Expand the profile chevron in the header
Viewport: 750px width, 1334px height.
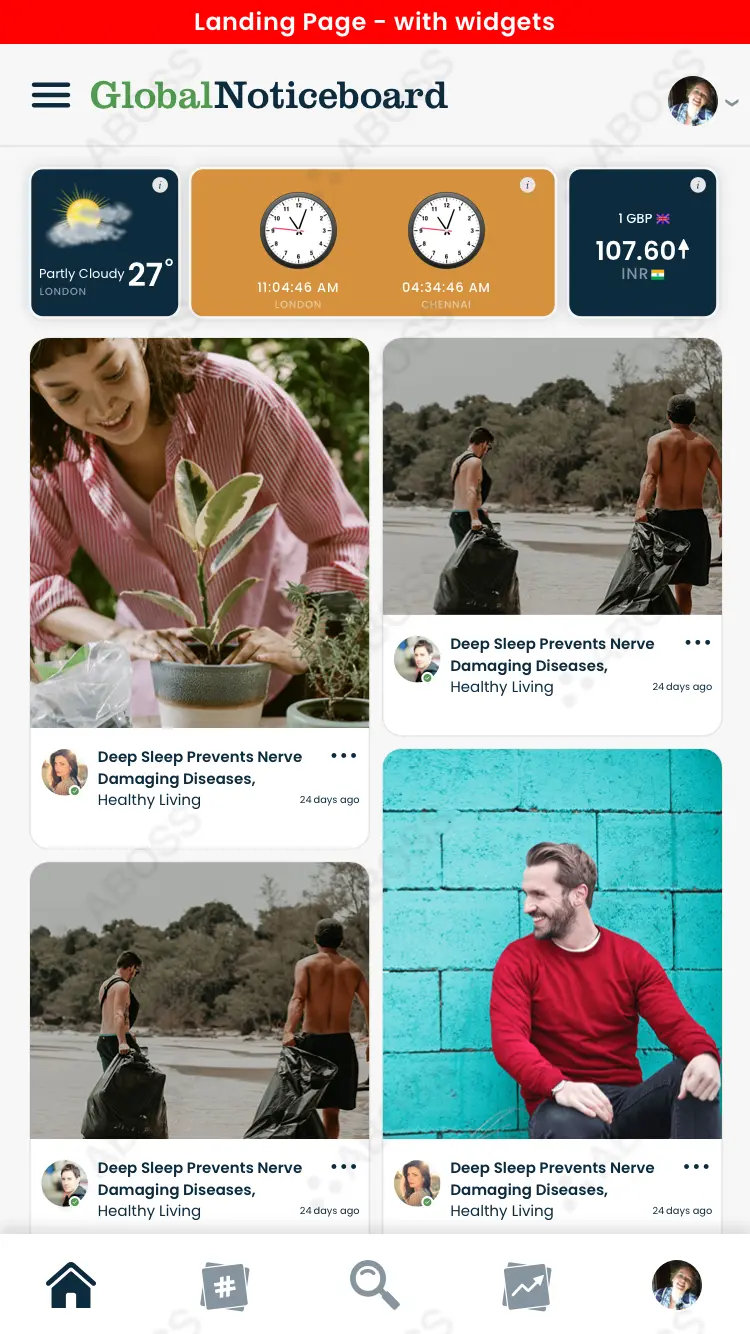pos(732,101)
